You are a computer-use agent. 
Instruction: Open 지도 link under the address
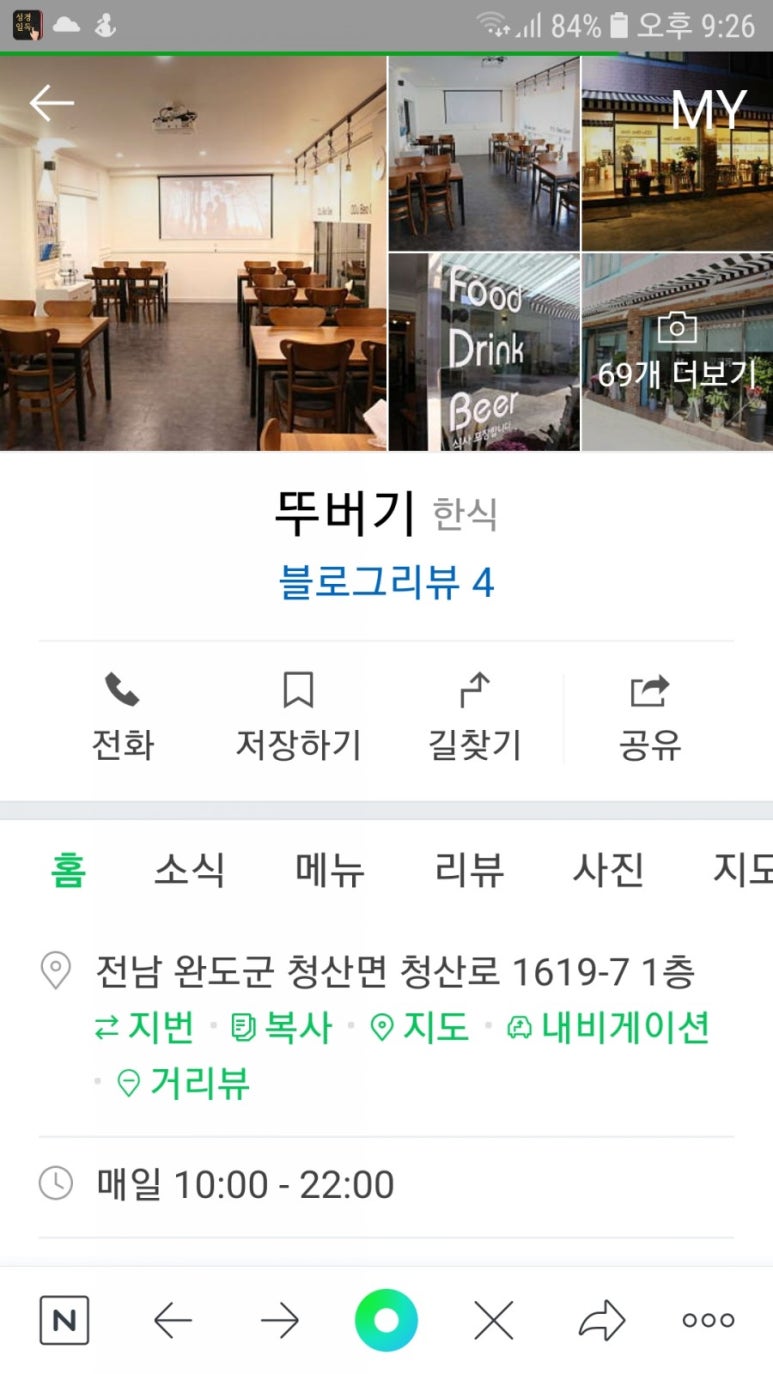420,1027
